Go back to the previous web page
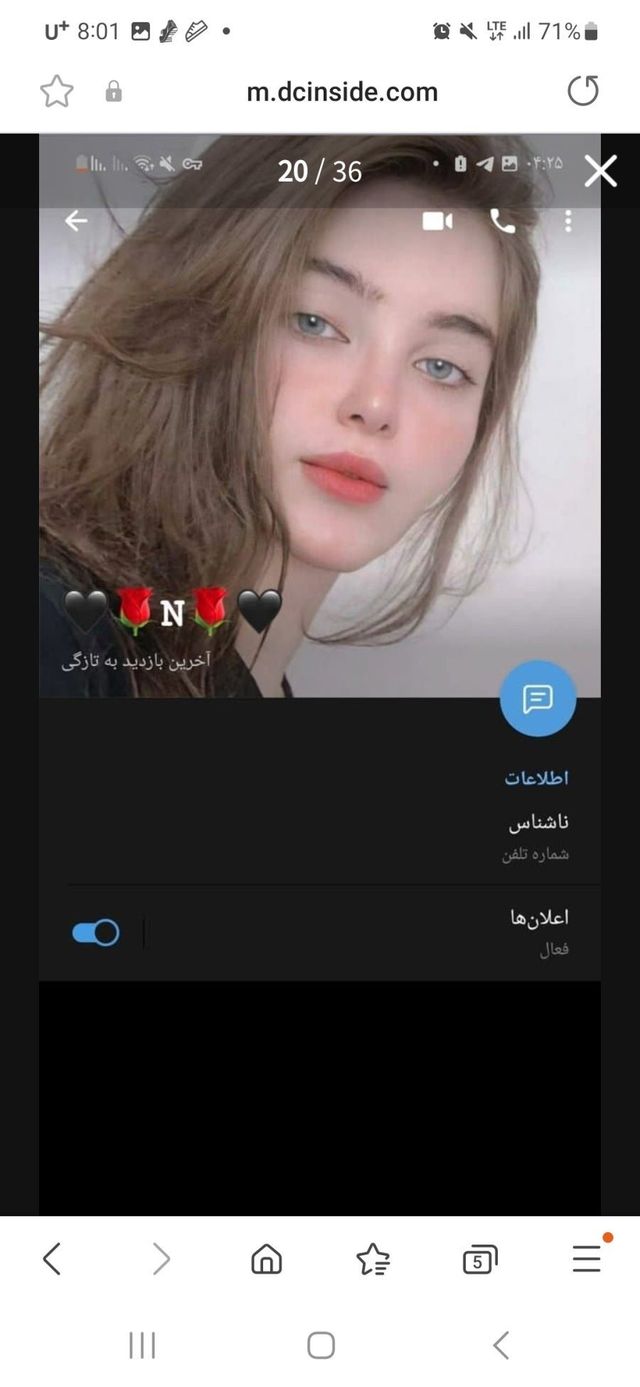 52,1260
